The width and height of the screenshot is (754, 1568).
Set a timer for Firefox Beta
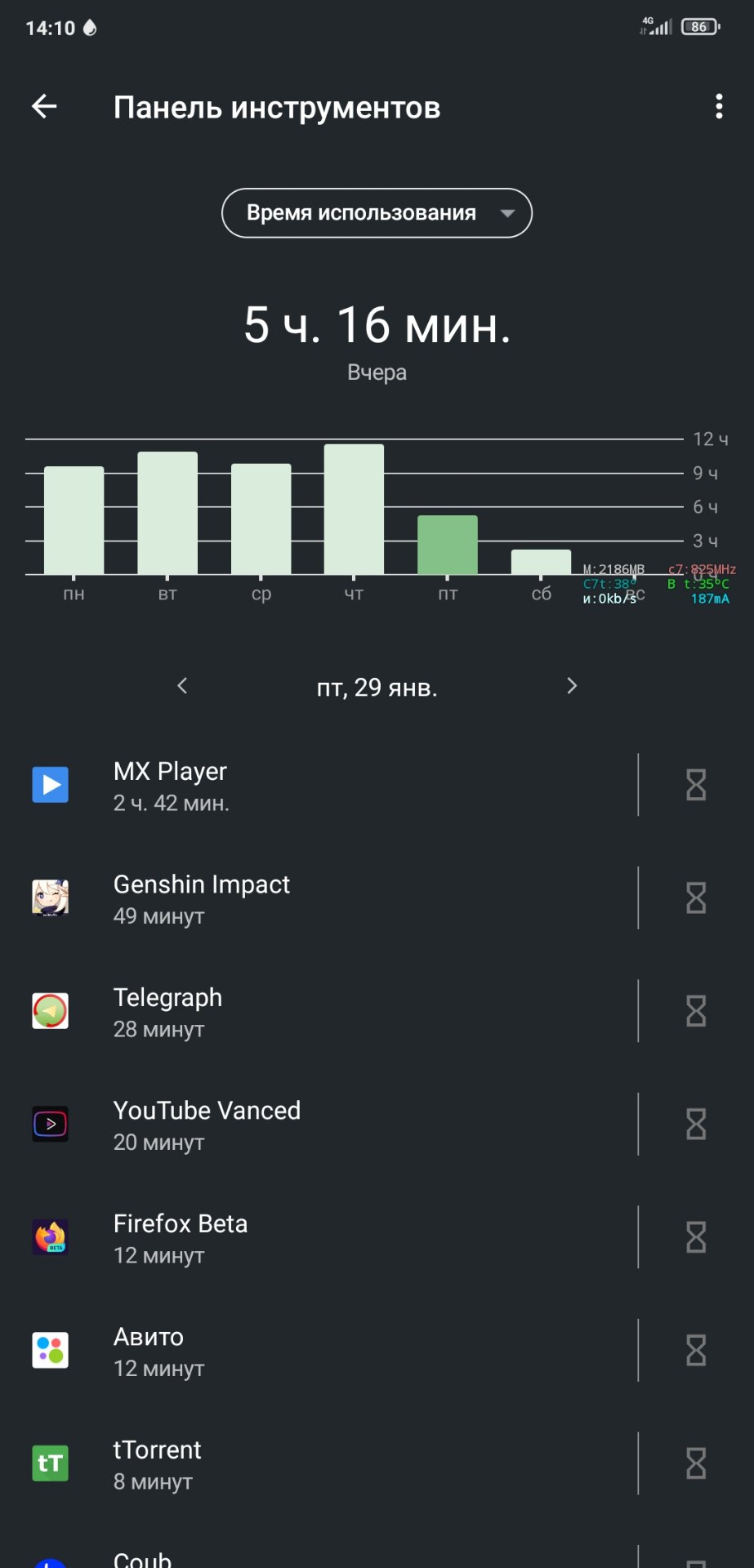pos(696,1237)
